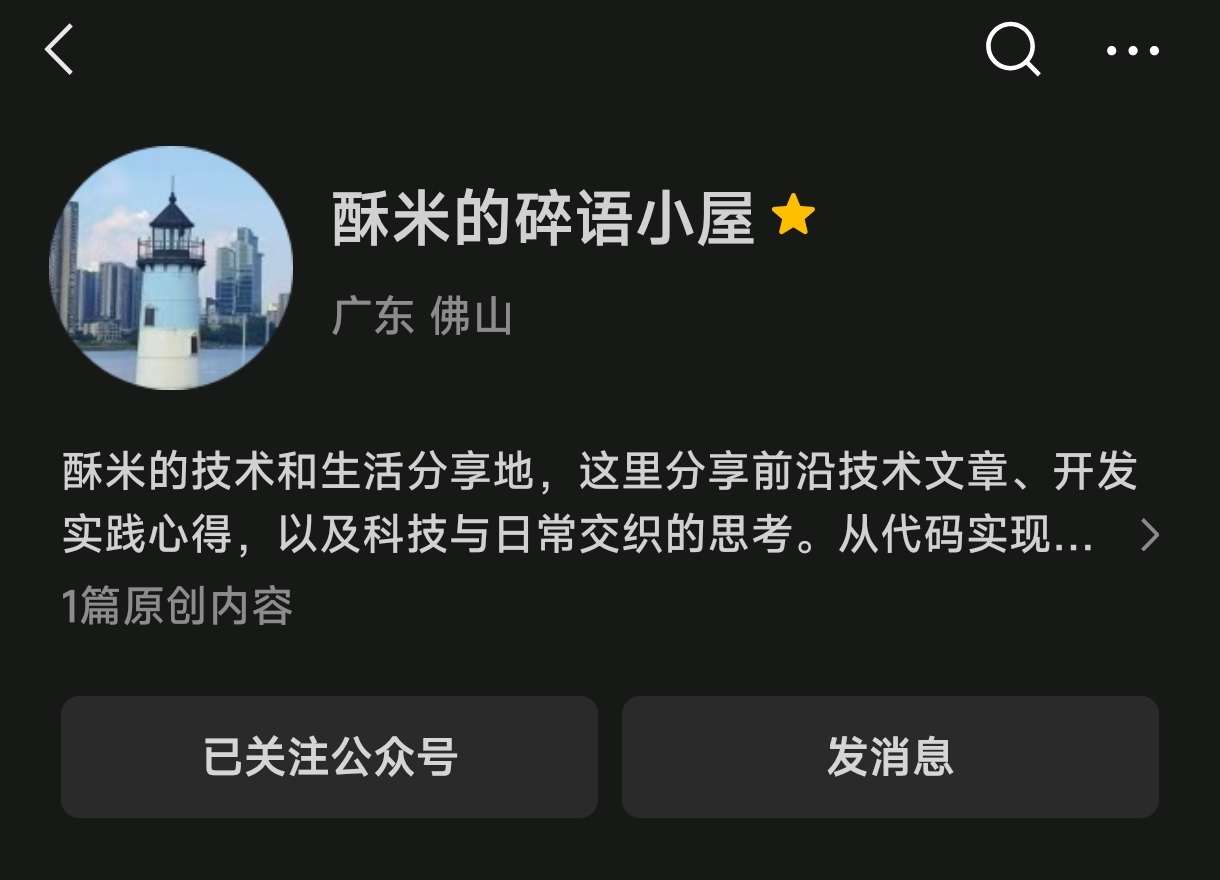Tap the 已关注公众号 button

tap(329, 757)
